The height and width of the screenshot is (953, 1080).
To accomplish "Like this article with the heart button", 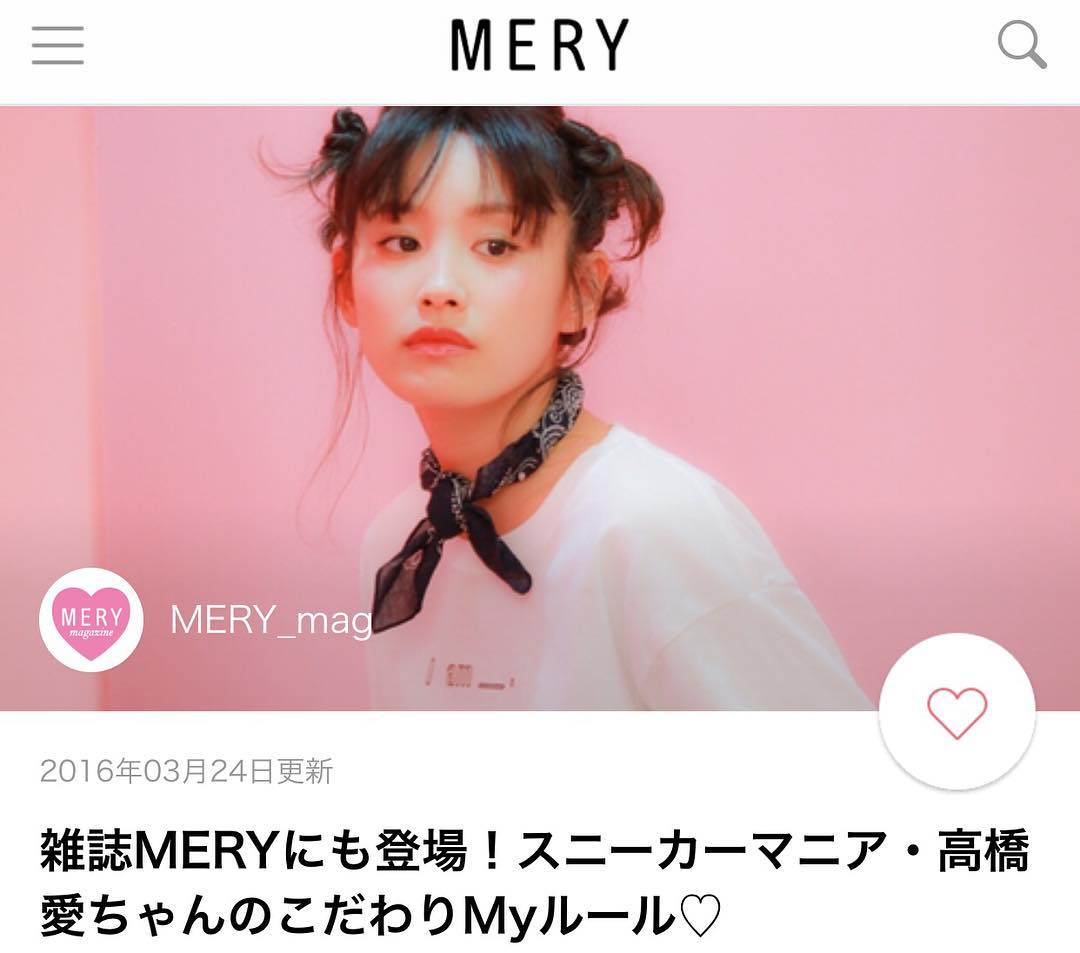I will pyautogui.click(x=956, y=712).
